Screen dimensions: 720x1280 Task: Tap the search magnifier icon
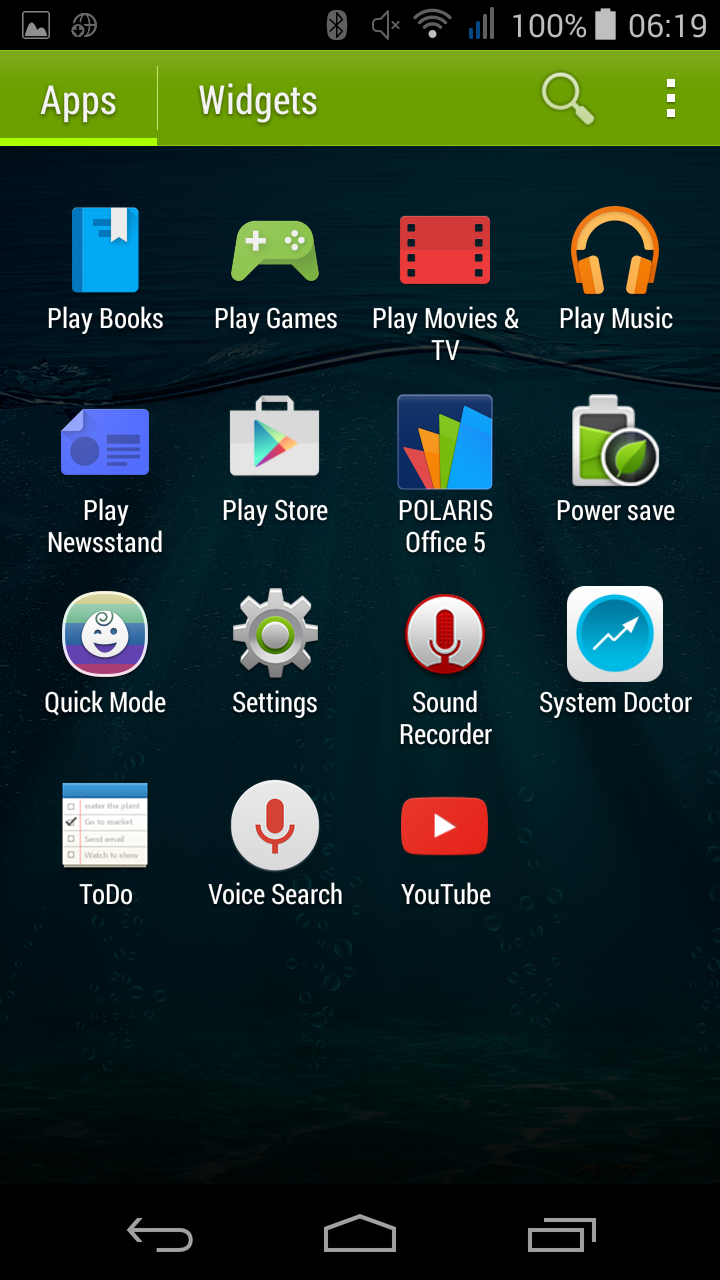567,99
